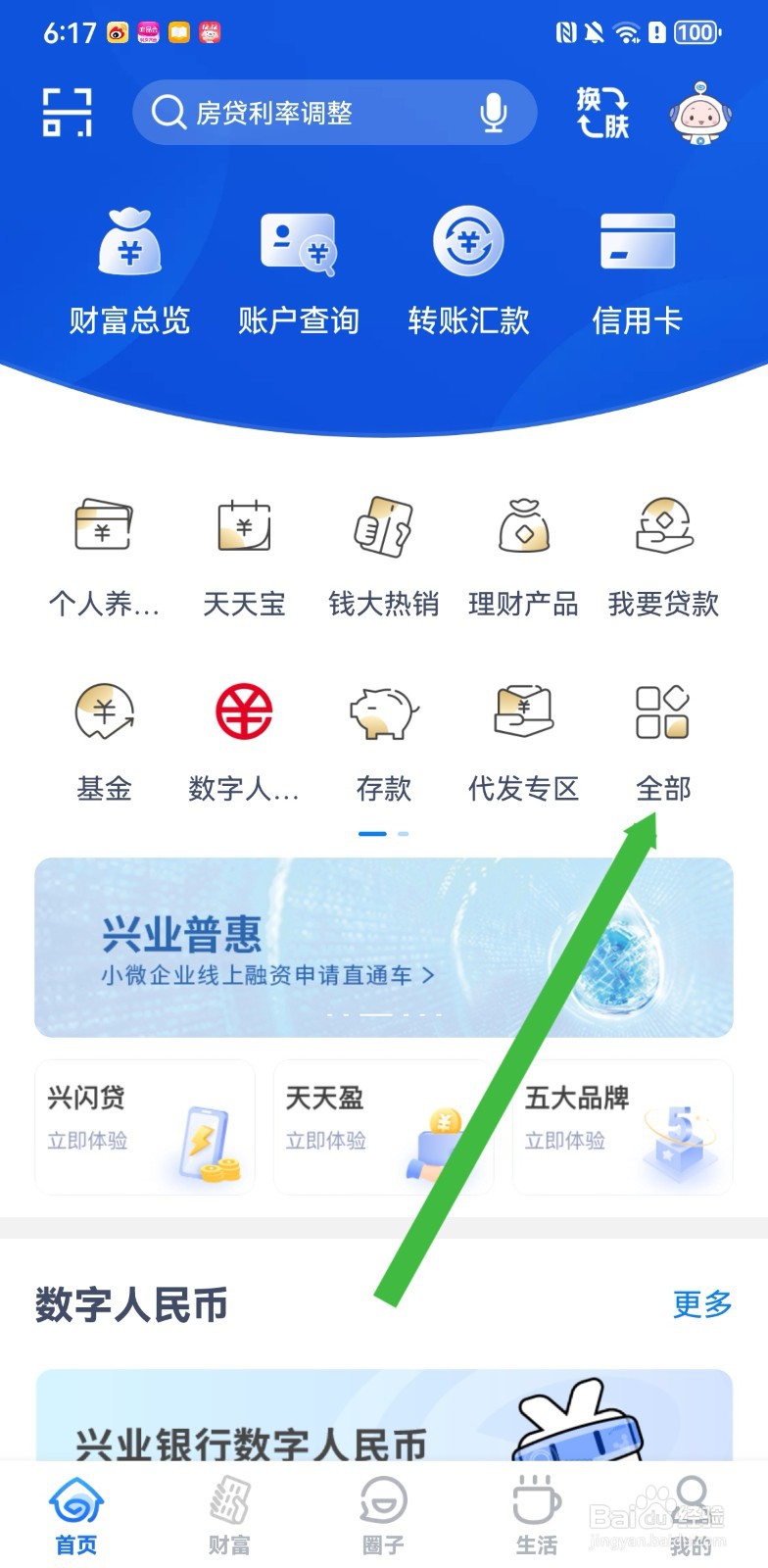Switch to the 财富 tab
This screenshot has width=768, height=1568.
(228, 1514)
